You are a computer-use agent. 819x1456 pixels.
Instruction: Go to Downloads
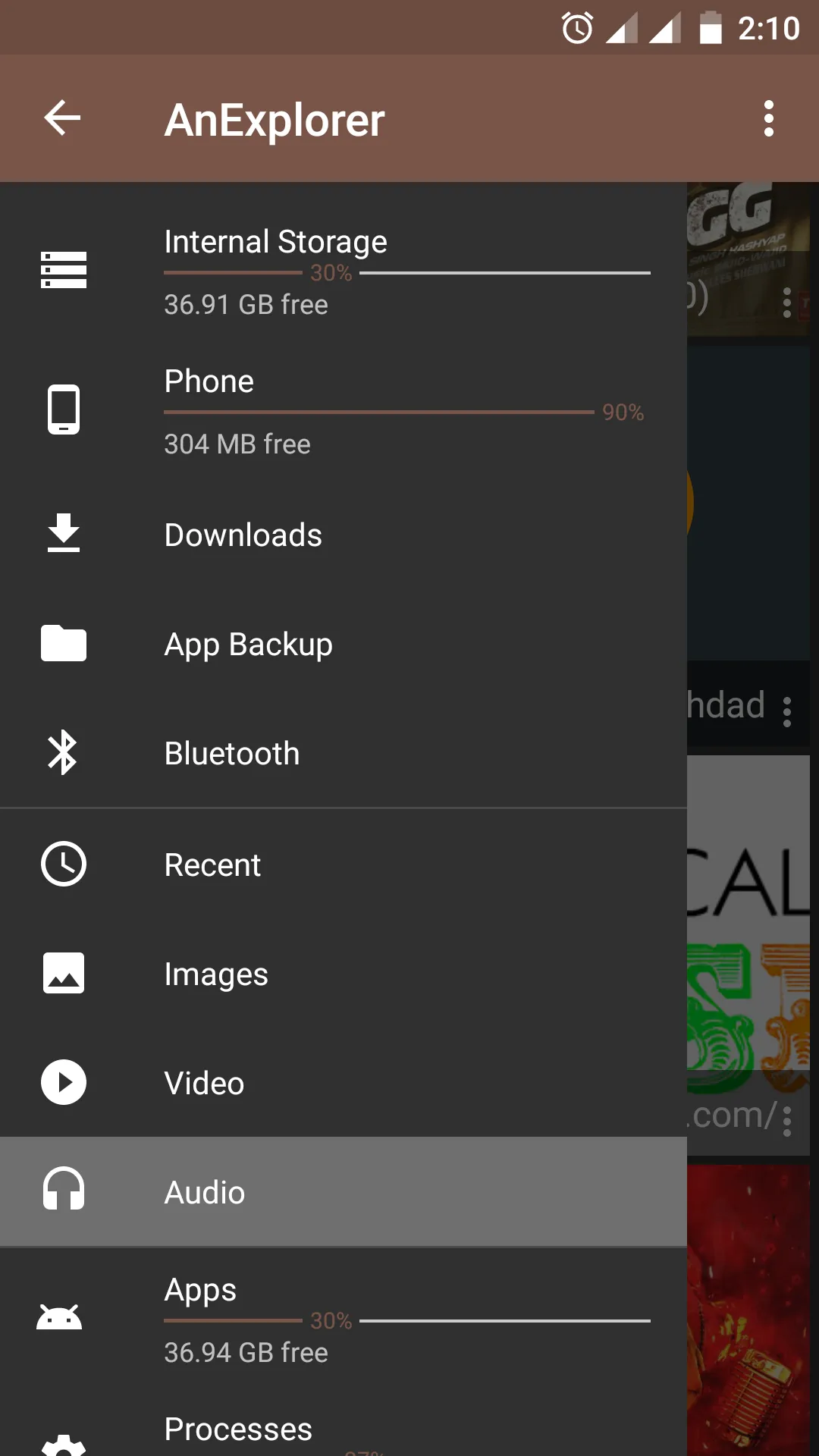(x=343, y=535)
